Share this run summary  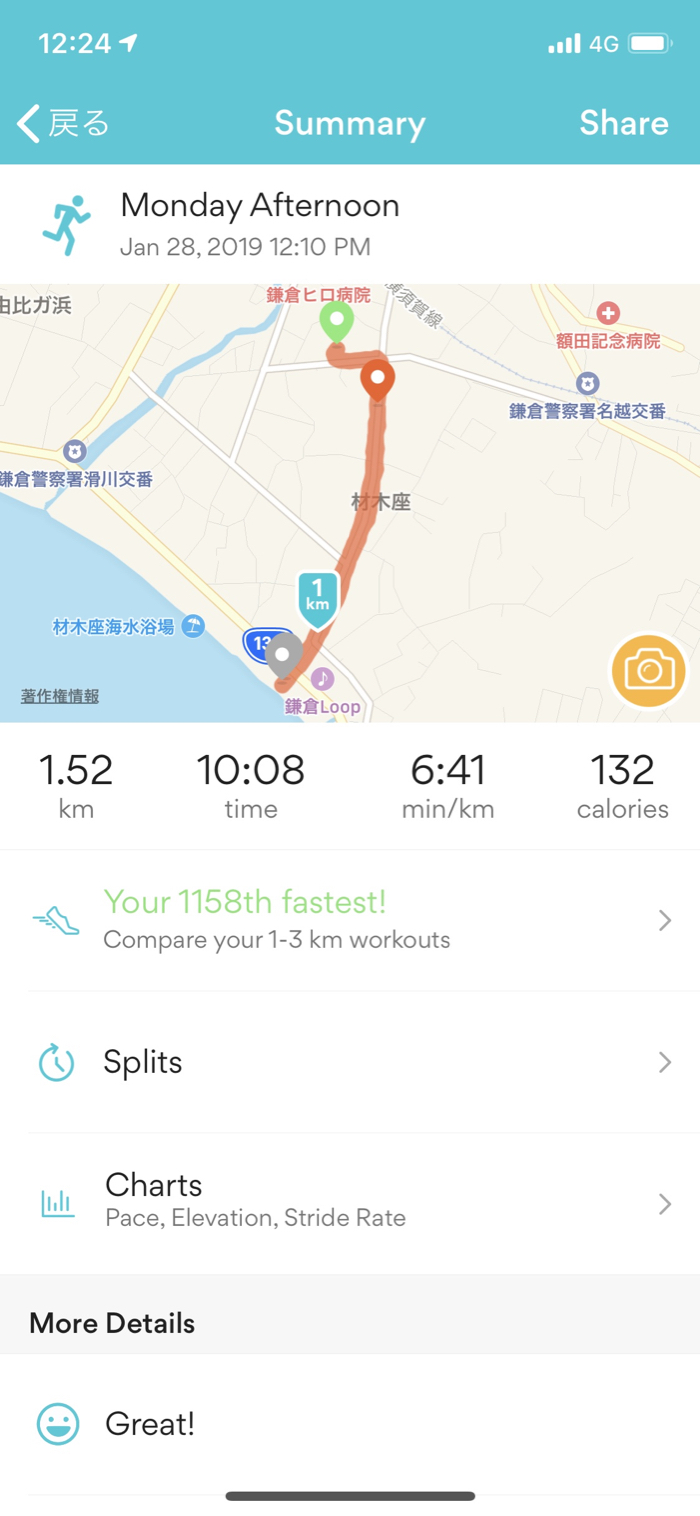tap(623, 124)
